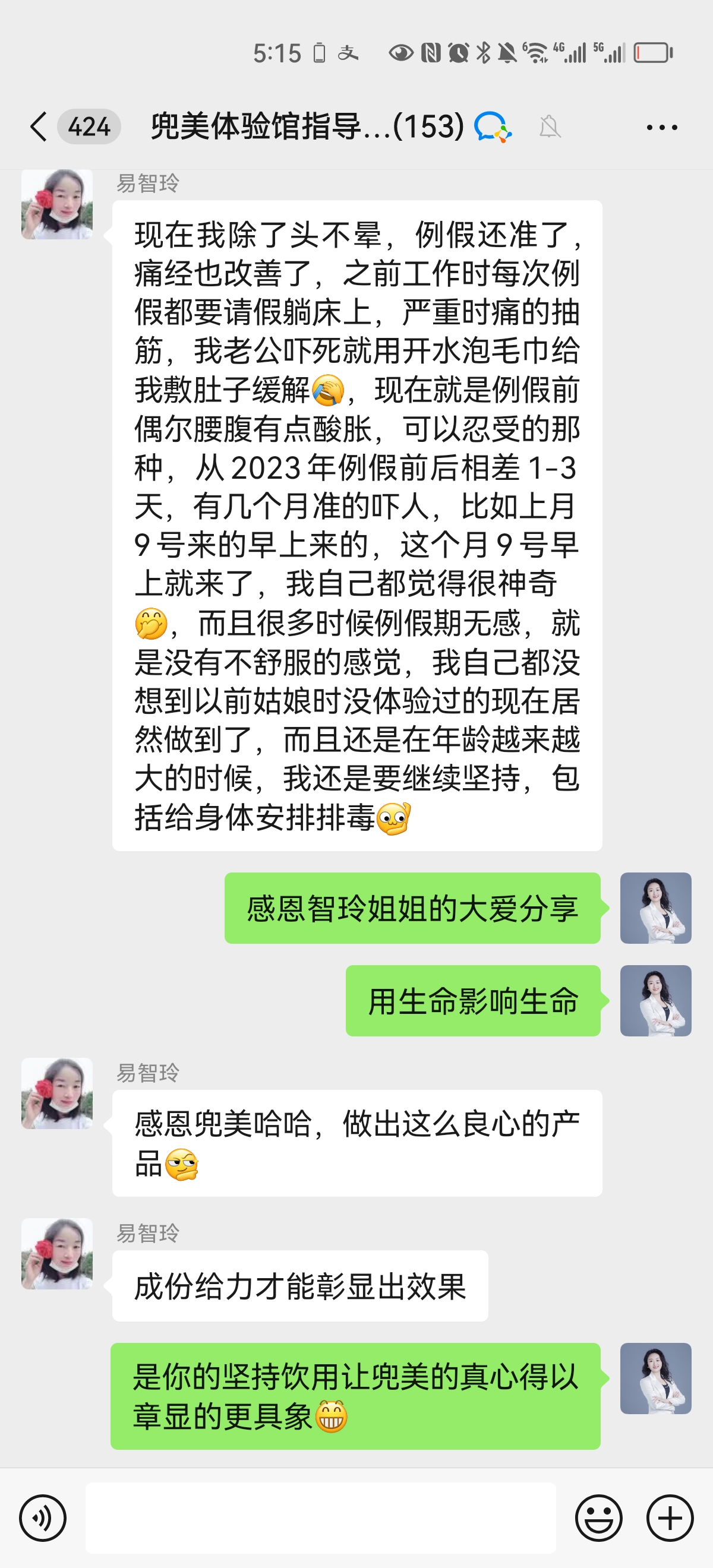
Task: Switch to voice message input
Action: coord(43,1518)
